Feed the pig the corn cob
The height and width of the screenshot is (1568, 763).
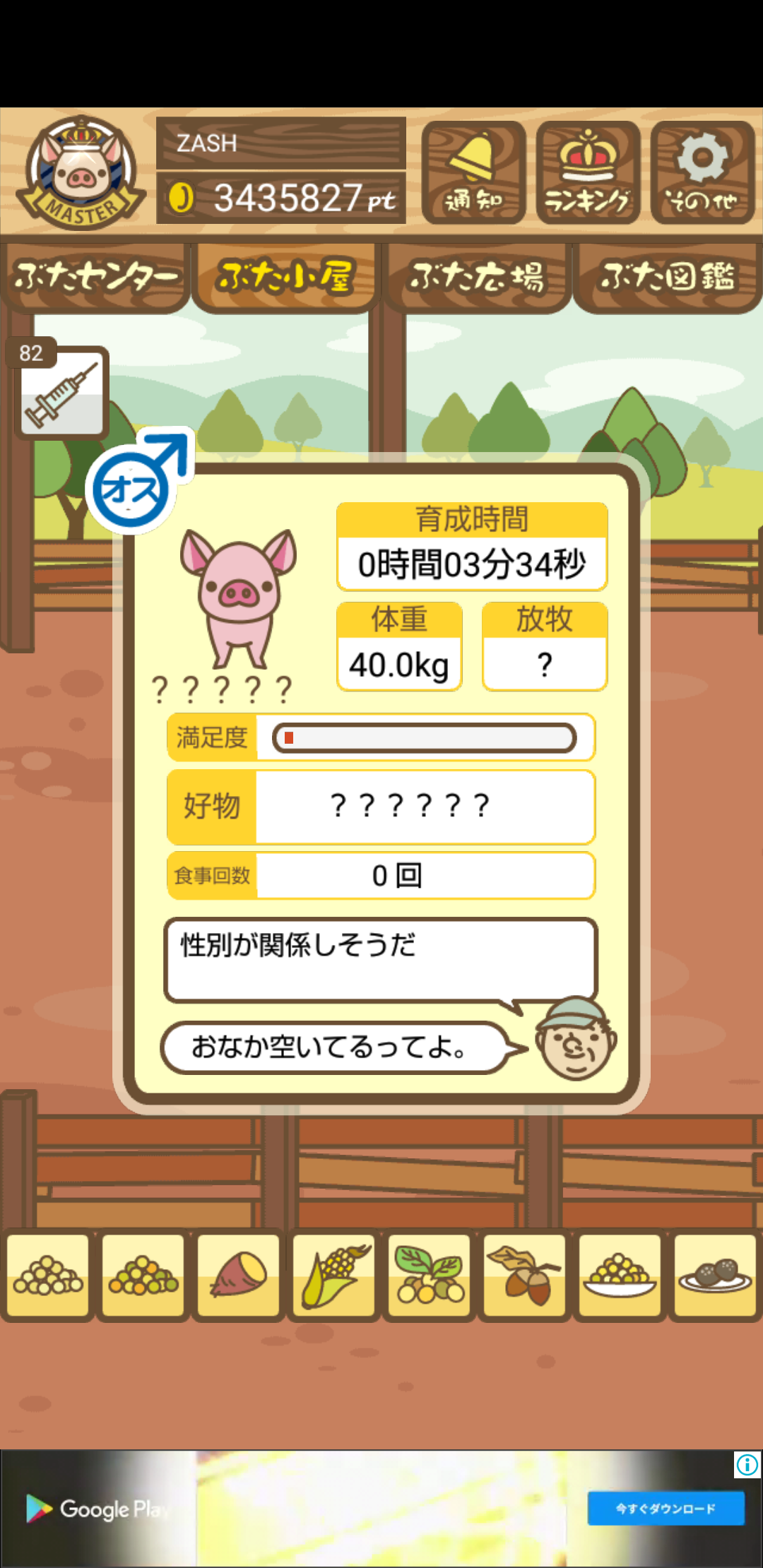click(x=334, y=1276)
